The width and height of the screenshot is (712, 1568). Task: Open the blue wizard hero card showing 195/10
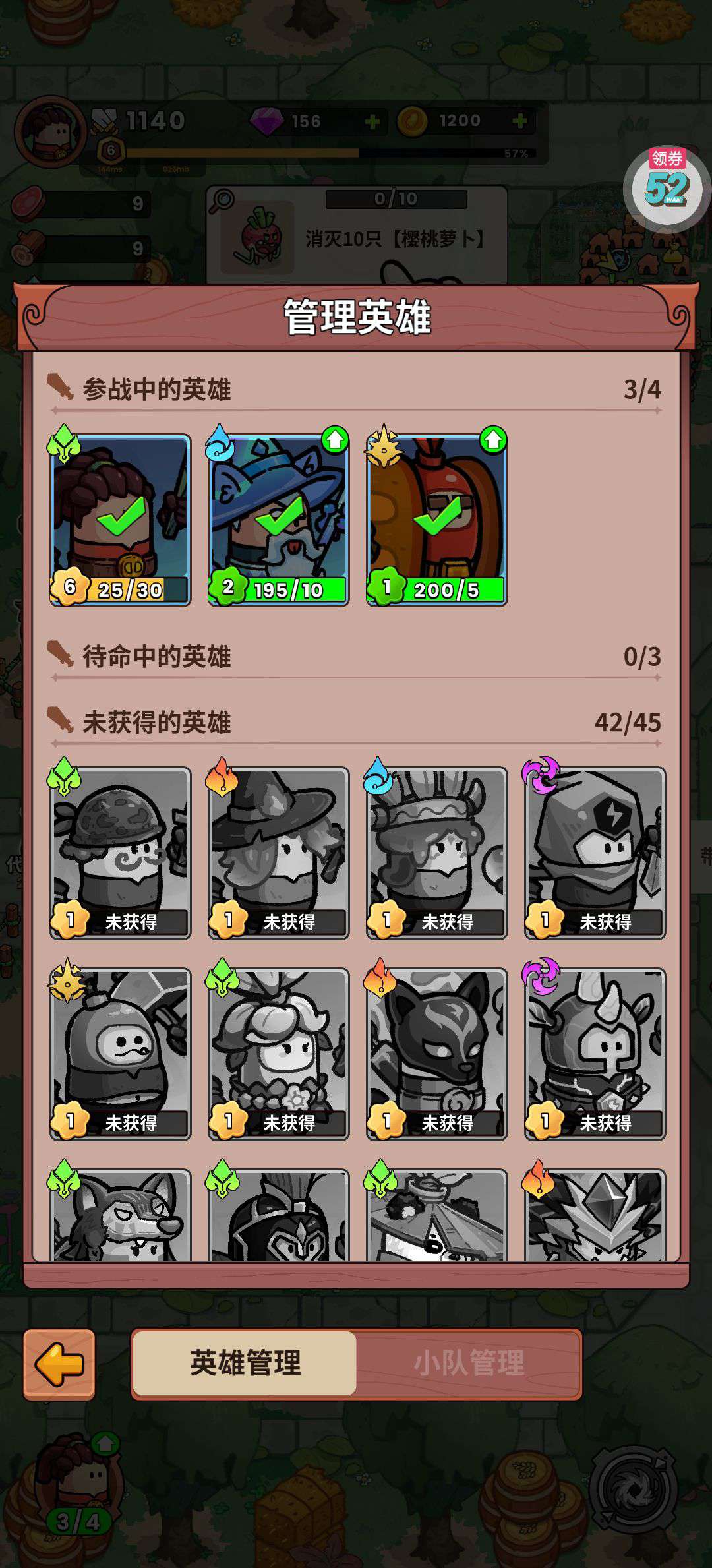pyautogui.click(x=279, y=520)
